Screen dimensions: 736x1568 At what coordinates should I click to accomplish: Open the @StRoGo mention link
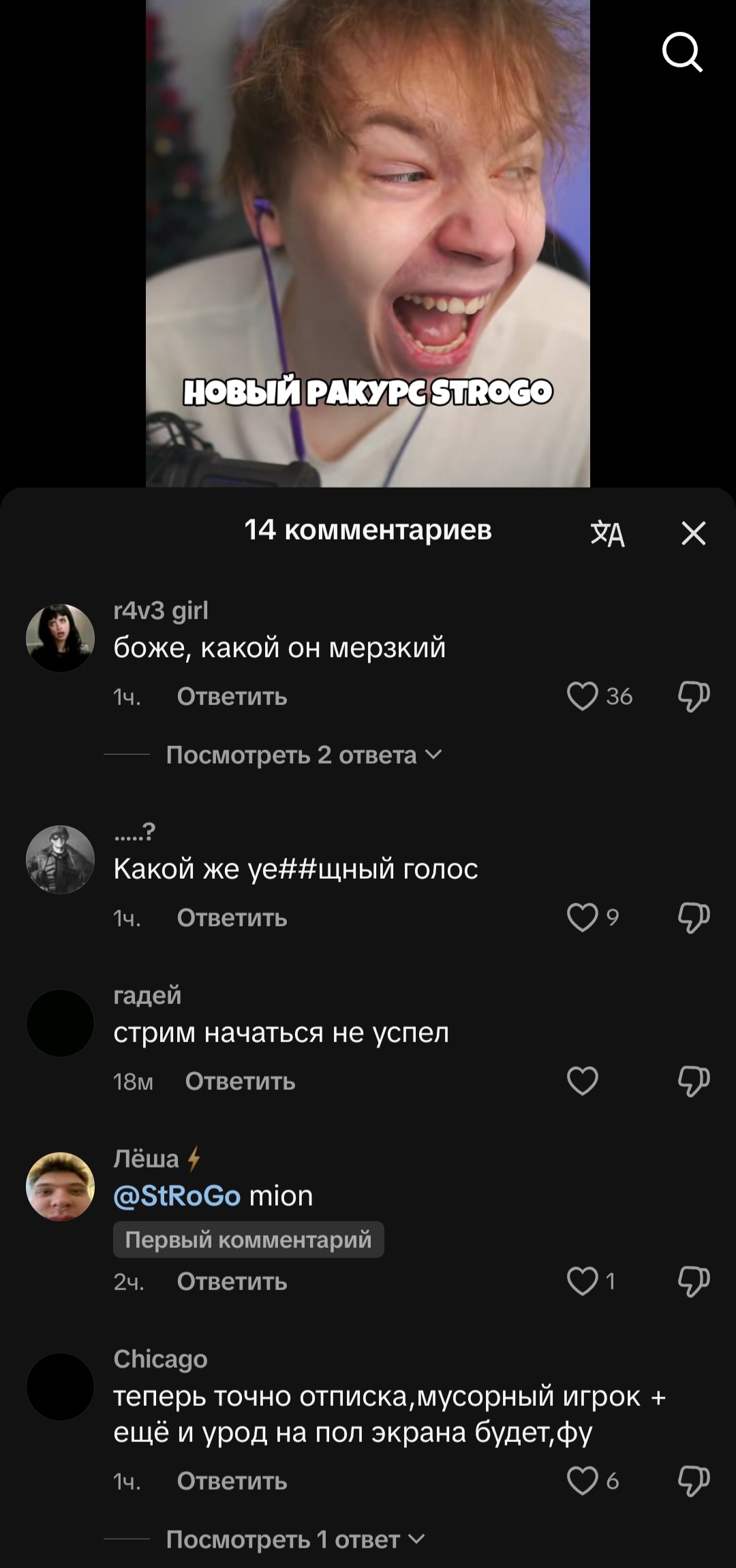click(x=177, y=1196)
